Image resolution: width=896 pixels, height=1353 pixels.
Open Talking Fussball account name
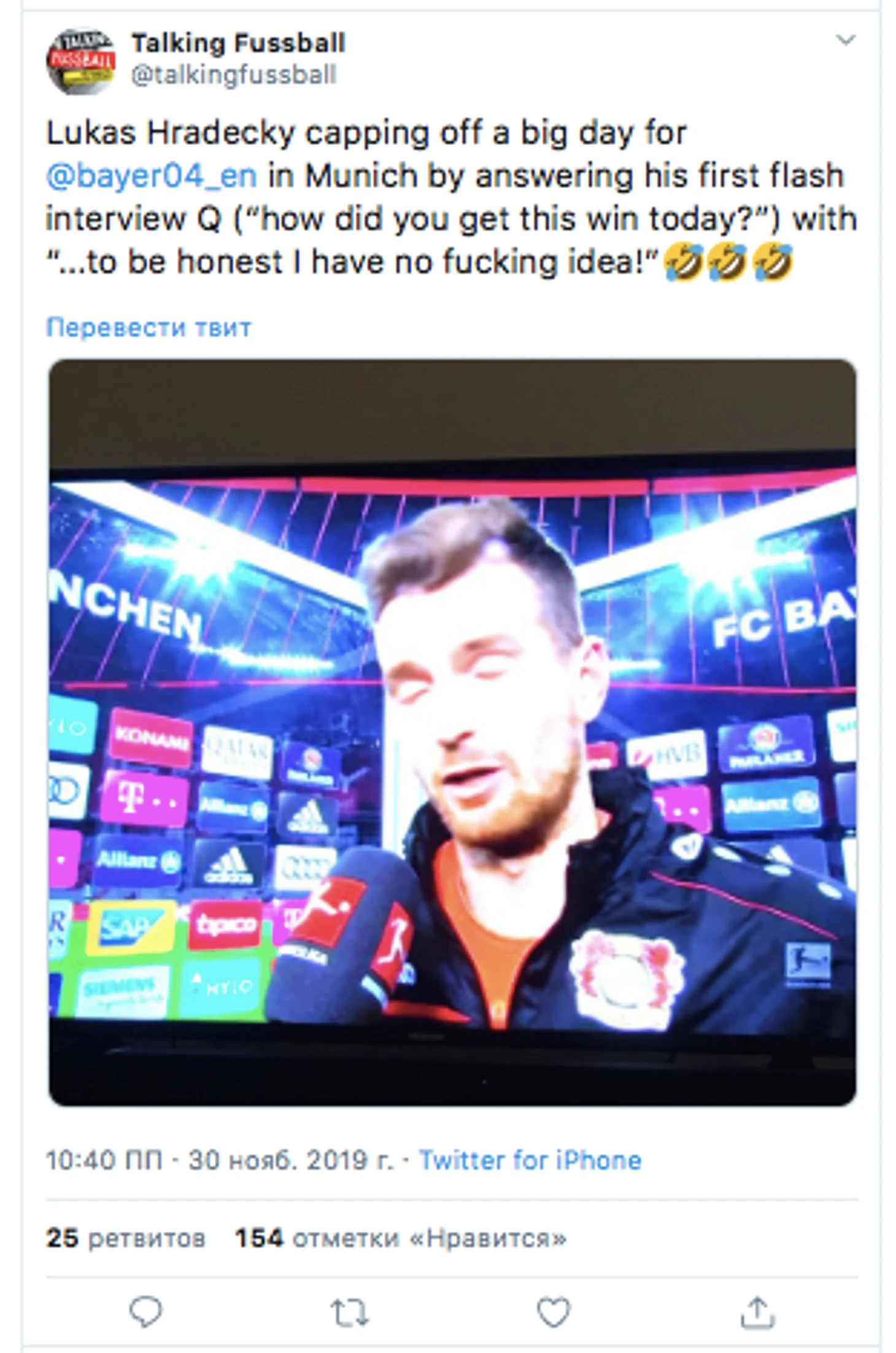tap(238, 43)
